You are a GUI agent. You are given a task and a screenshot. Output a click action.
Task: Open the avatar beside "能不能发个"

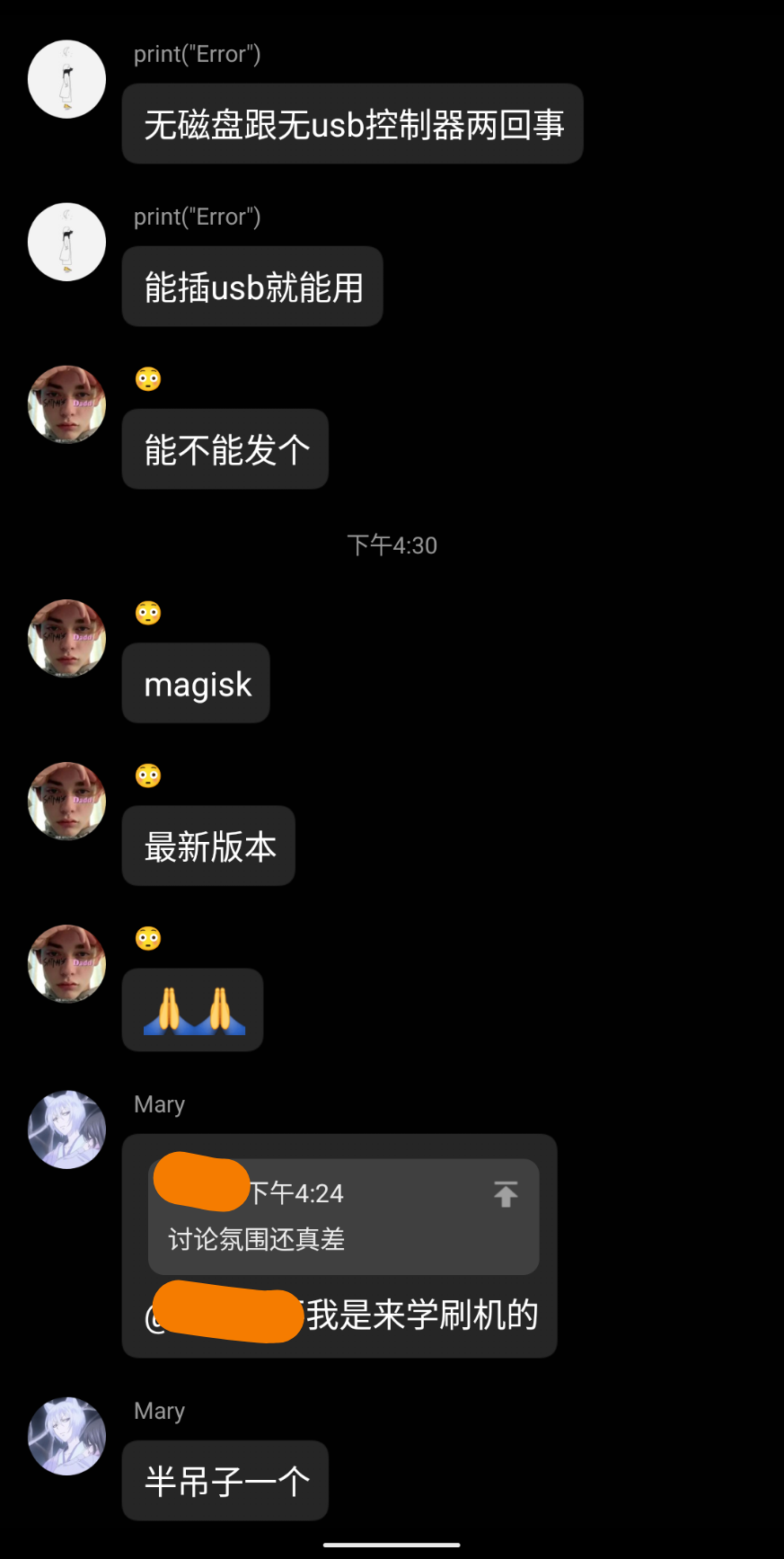(67, 404)
